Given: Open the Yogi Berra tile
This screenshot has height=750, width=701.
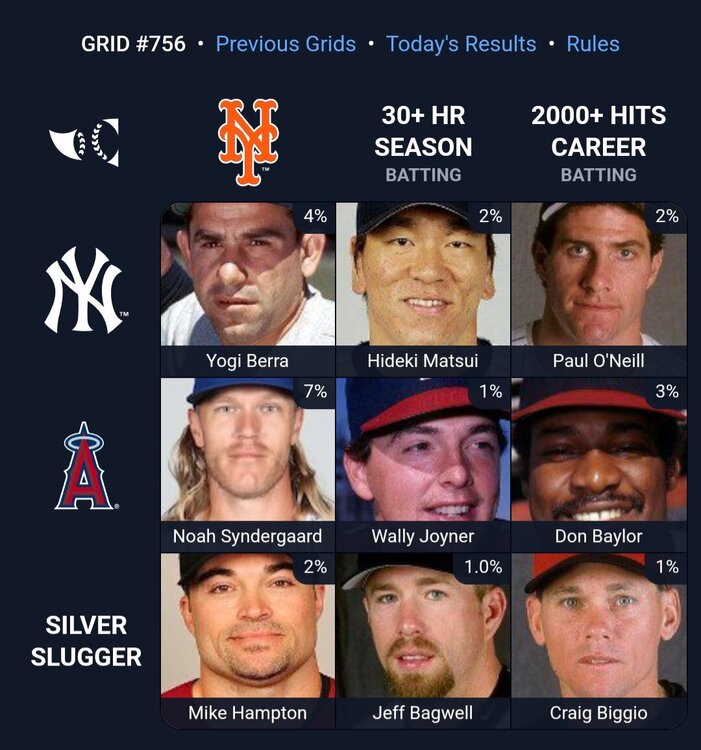Looking at the screenshot, I should pyautogui.click(x=248, y=288).
